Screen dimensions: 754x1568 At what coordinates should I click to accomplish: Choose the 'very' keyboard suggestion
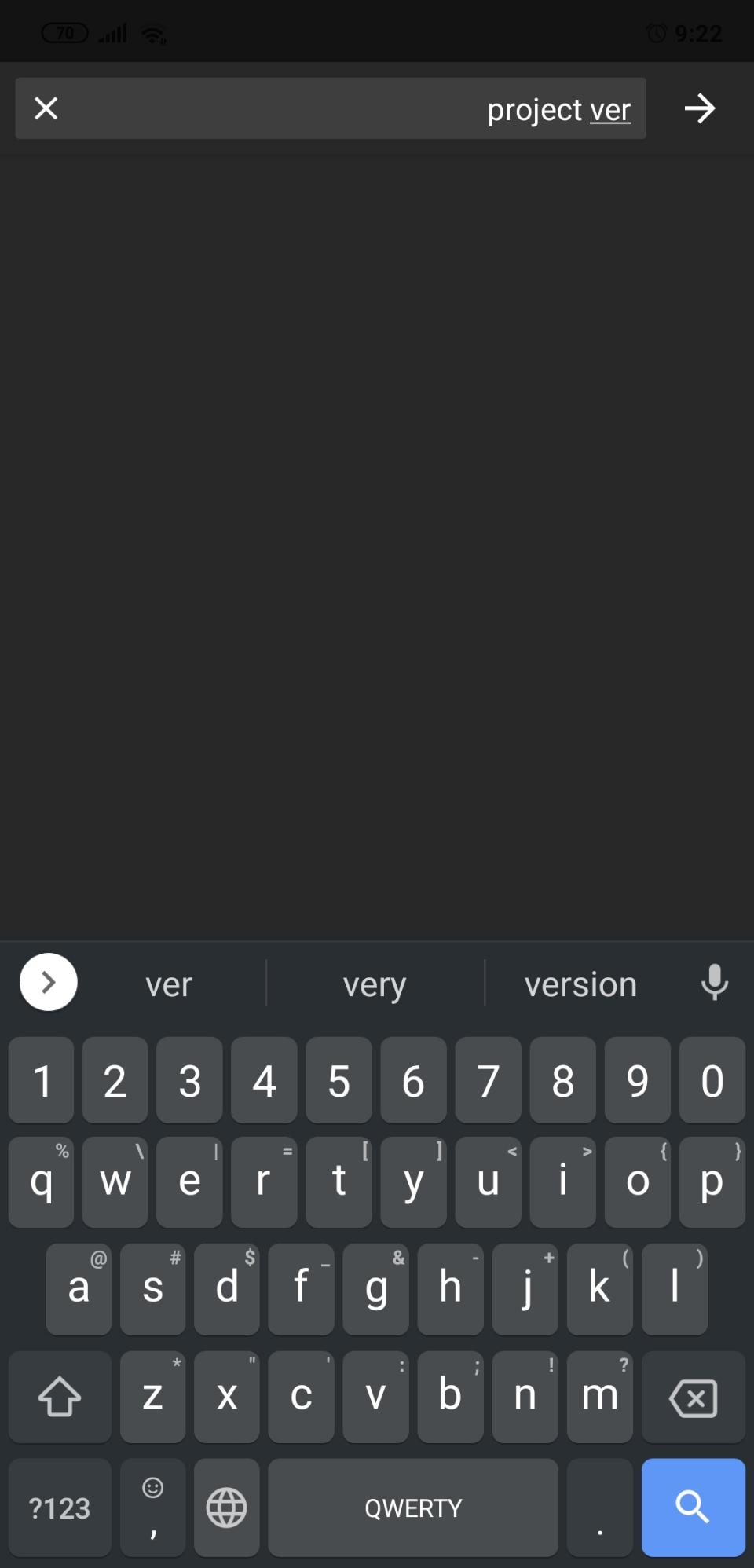[375, 984]
